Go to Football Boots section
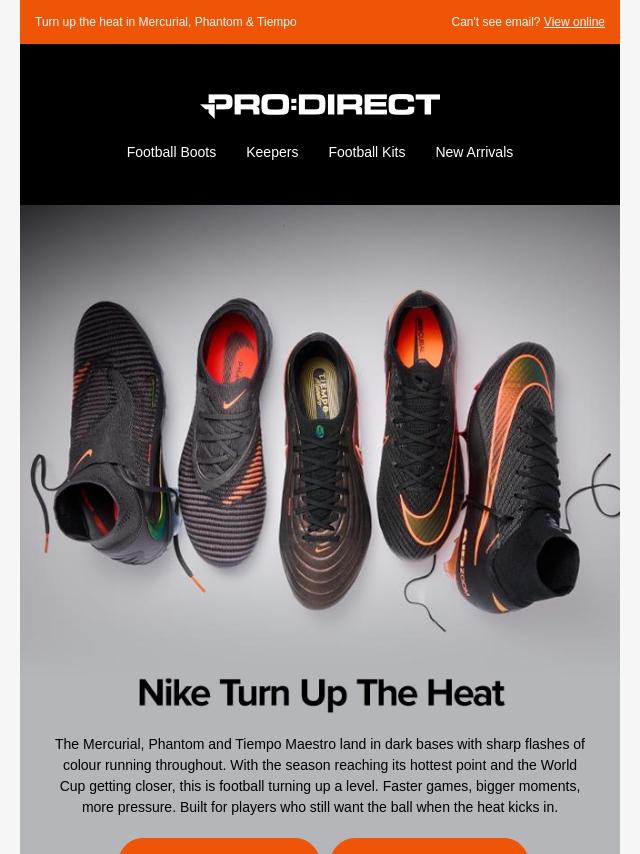The width and height of the screenshot is (640, 854). coord(171,152)
